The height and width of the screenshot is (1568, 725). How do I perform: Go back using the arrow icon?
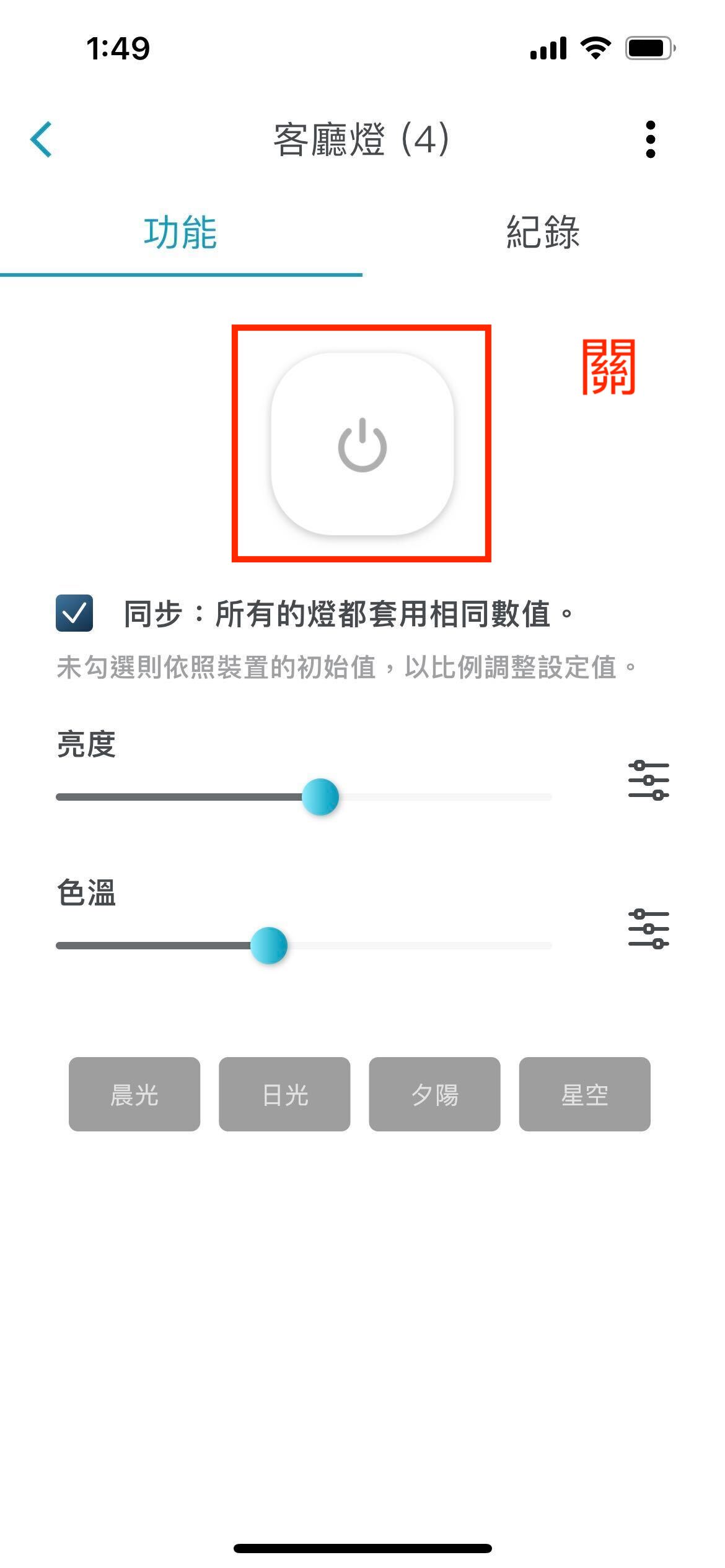coord(42,139)
